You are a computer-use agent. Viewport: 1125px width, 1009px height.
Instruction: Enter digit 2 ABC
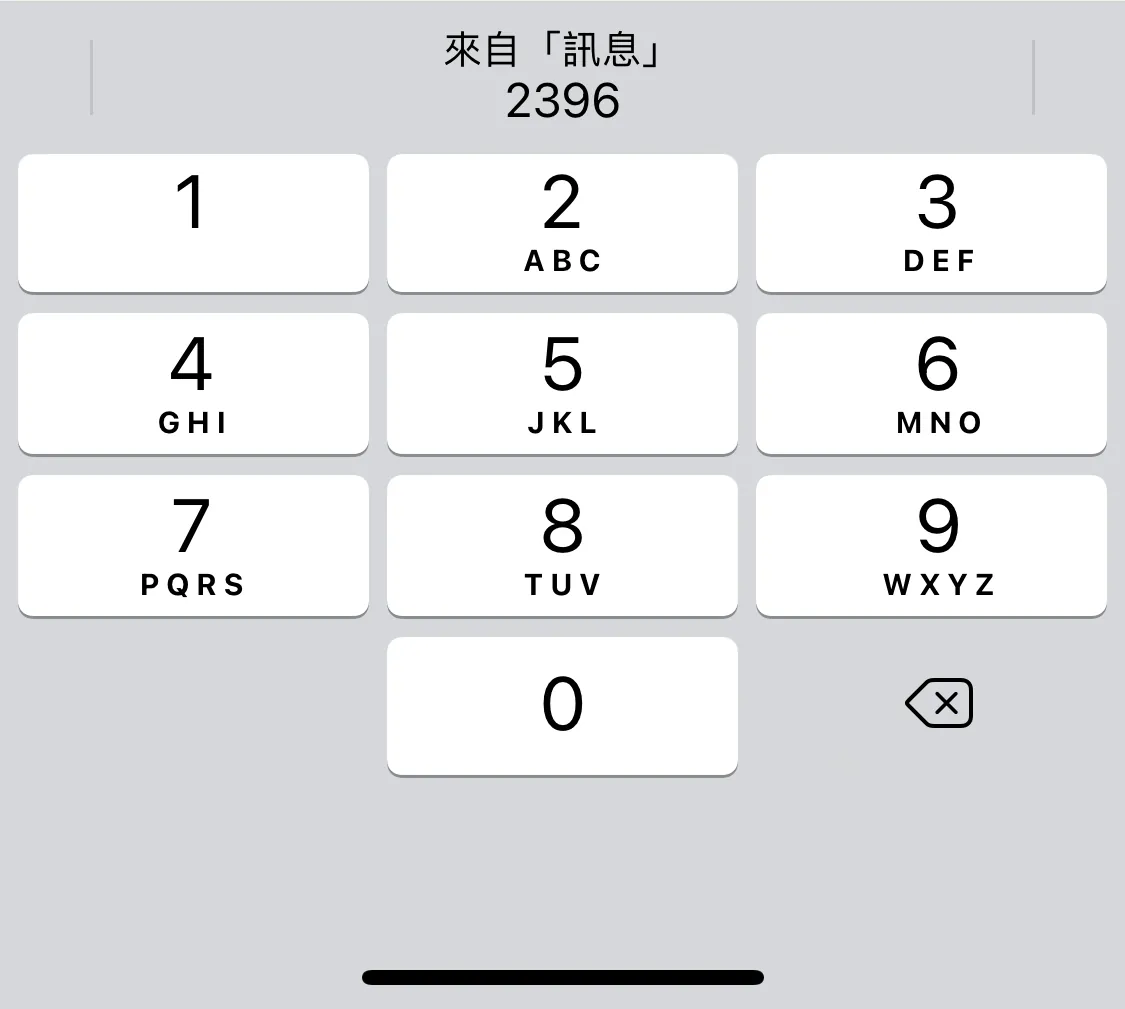pyautogui.click(x=562, y=222)
